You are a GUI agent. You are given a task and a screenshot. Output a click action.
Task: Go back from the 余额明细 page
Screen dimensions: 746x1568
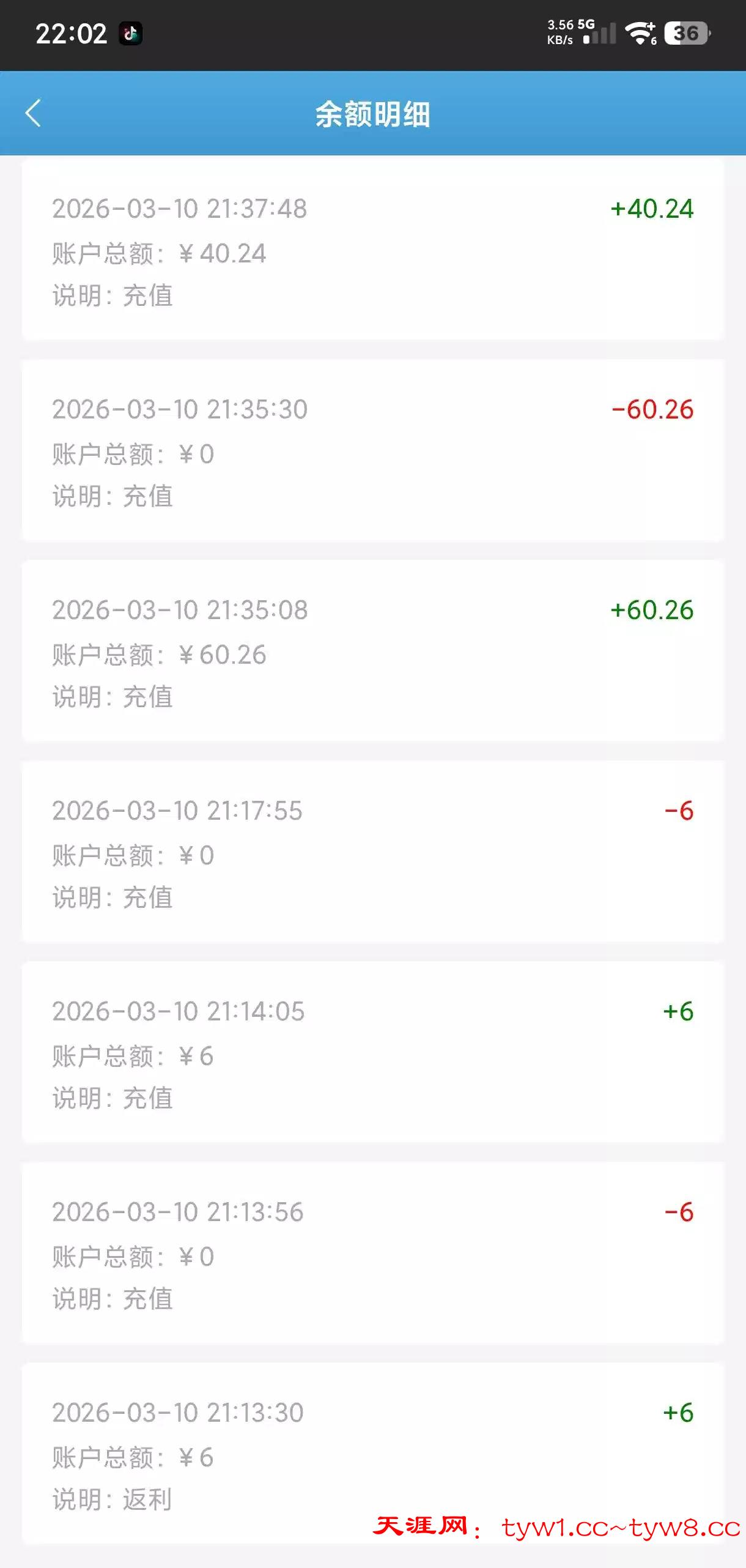click(x=33, y=113)
